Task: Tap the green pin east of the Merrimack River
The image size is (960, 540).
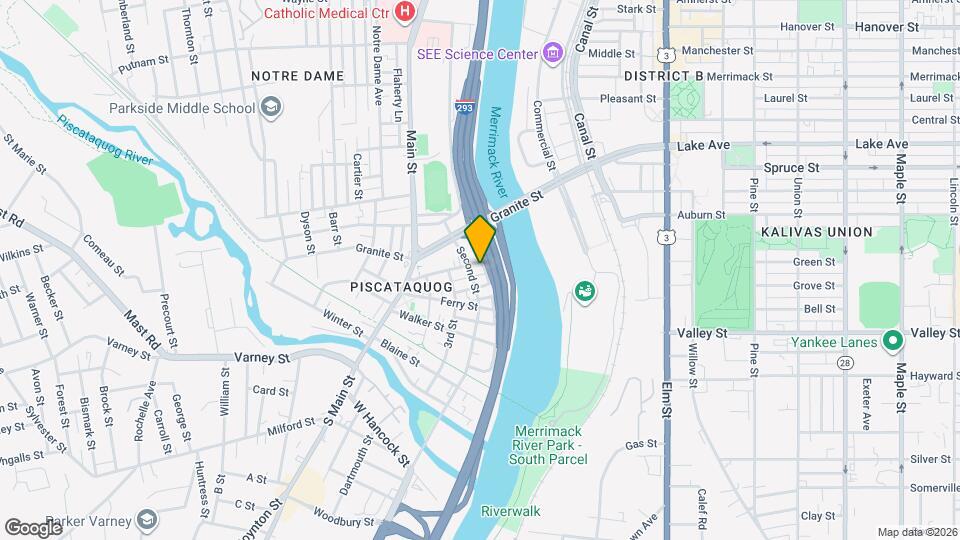Action: [583, 291]
